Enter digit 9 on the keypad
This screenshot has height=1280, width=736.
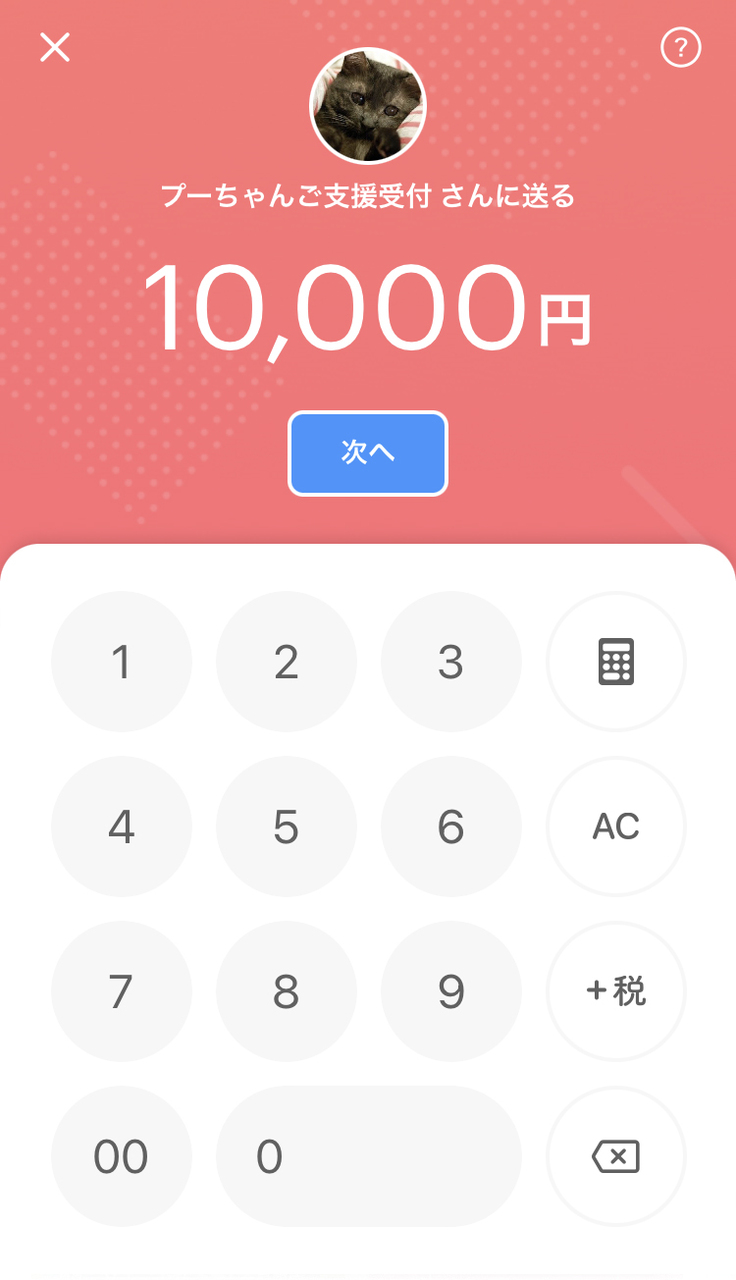click(451, 991)
